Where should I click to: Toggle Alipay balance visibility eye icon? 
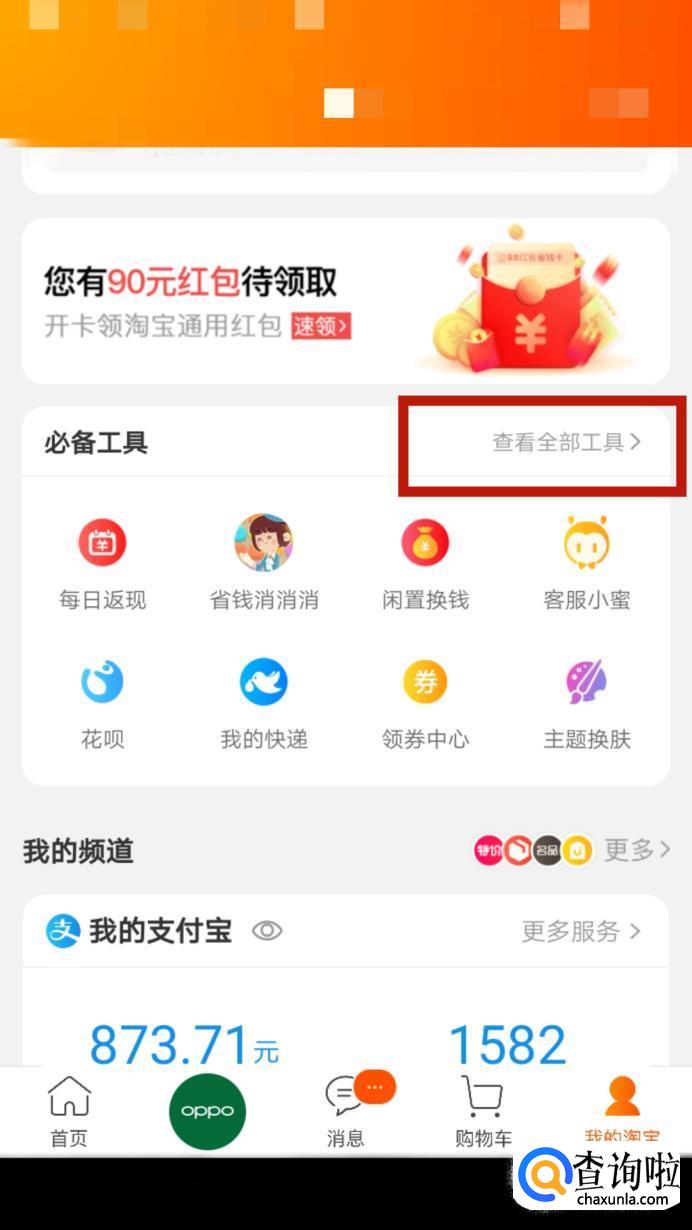[x=267, y=931]
